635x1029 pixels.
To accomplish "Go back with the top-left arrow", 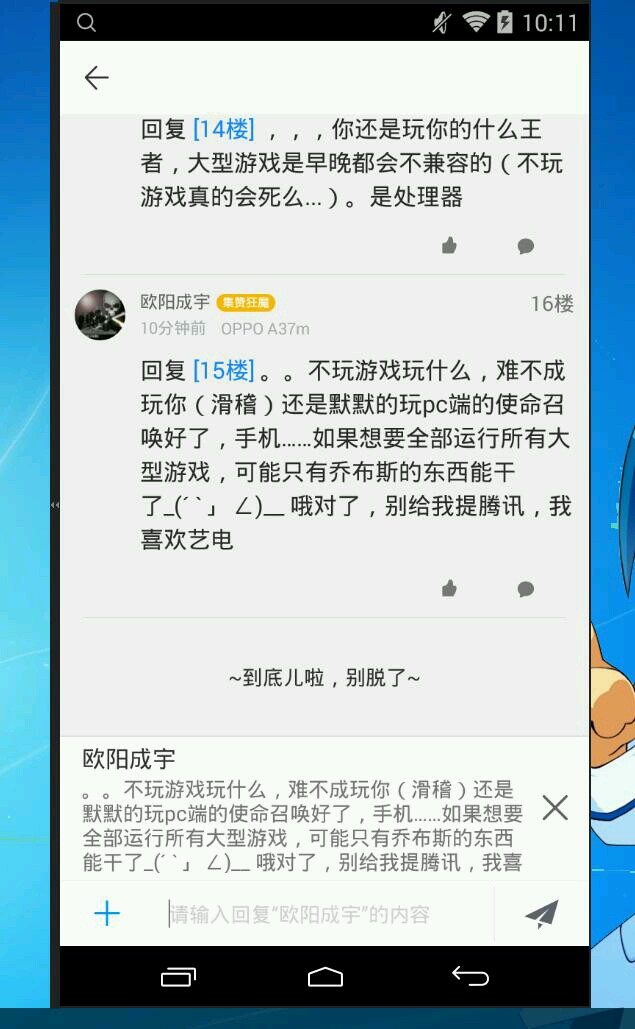I will pyautogui.click(x=96, y=77).
